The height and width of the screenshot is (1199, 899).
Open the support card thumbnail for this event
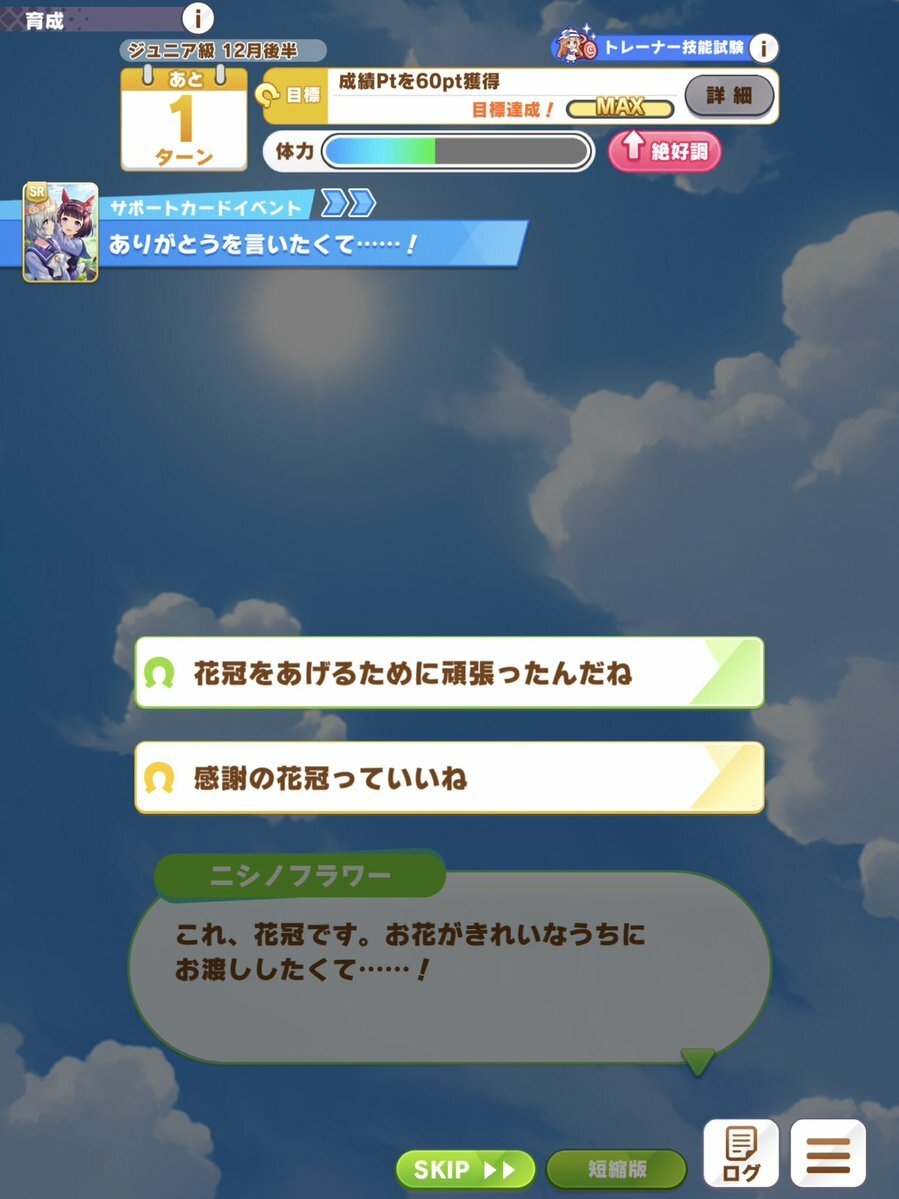pos(60,232)
